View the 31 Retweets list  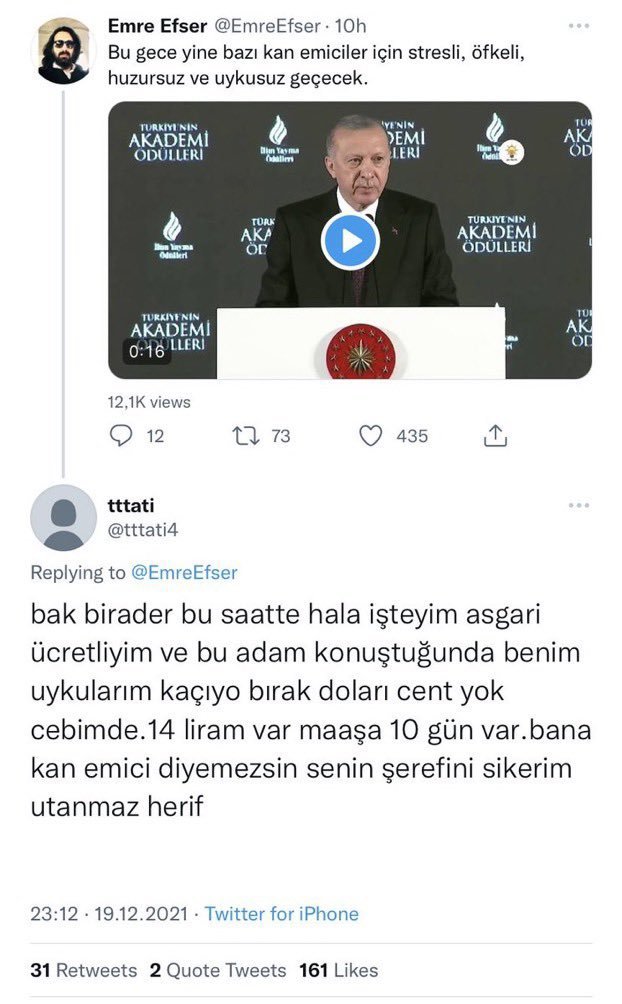84,970
